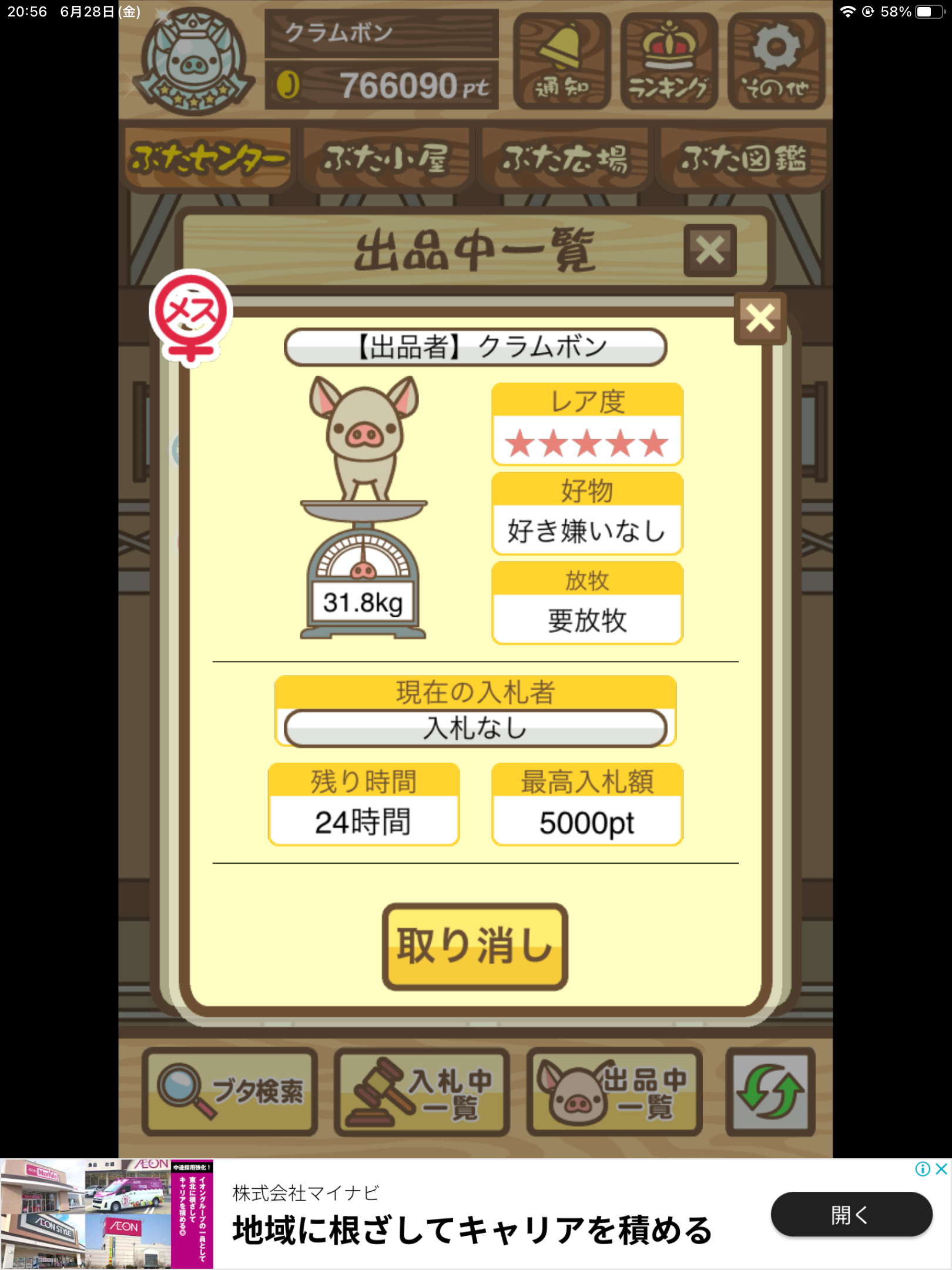
Task: Open the ぶた図鑑 tab
Action: coord(743,159)
